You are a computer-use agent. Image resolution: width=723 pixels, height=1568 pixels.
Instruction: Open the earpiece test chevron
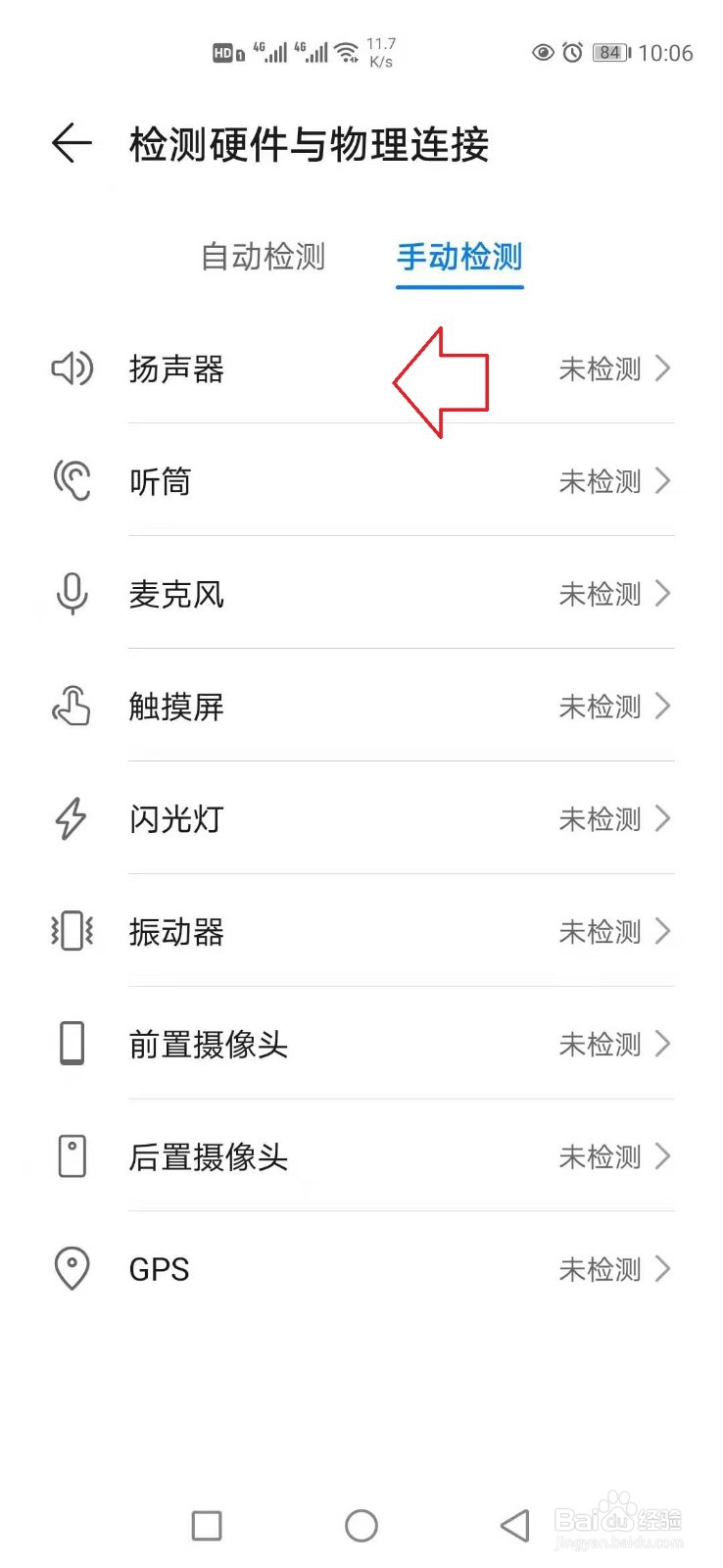point(664,480)
